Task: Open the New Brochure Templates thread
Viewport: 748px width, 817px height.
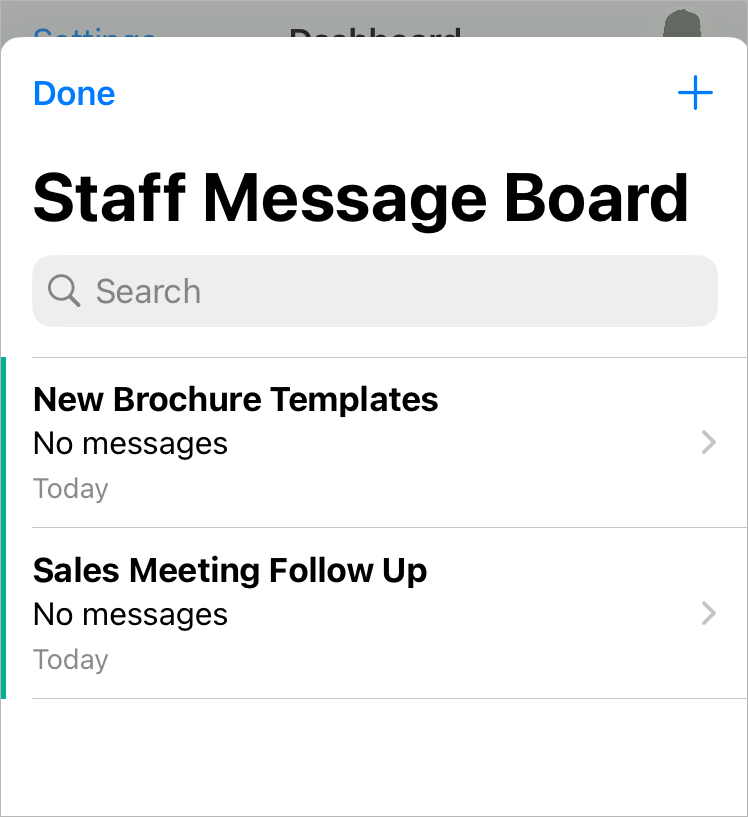Action: click(375, 442)
